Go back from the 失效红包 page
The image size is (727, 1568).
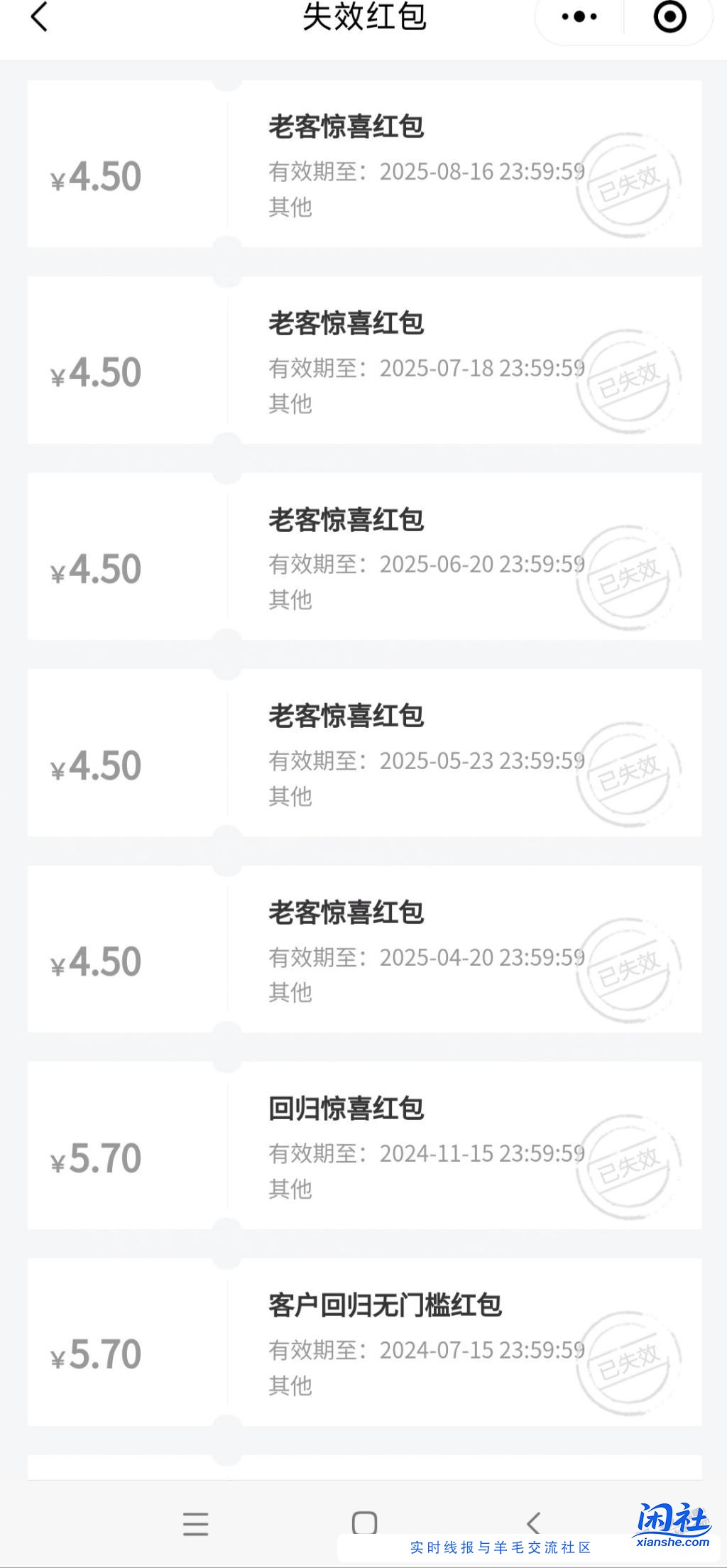pos(39,17)
